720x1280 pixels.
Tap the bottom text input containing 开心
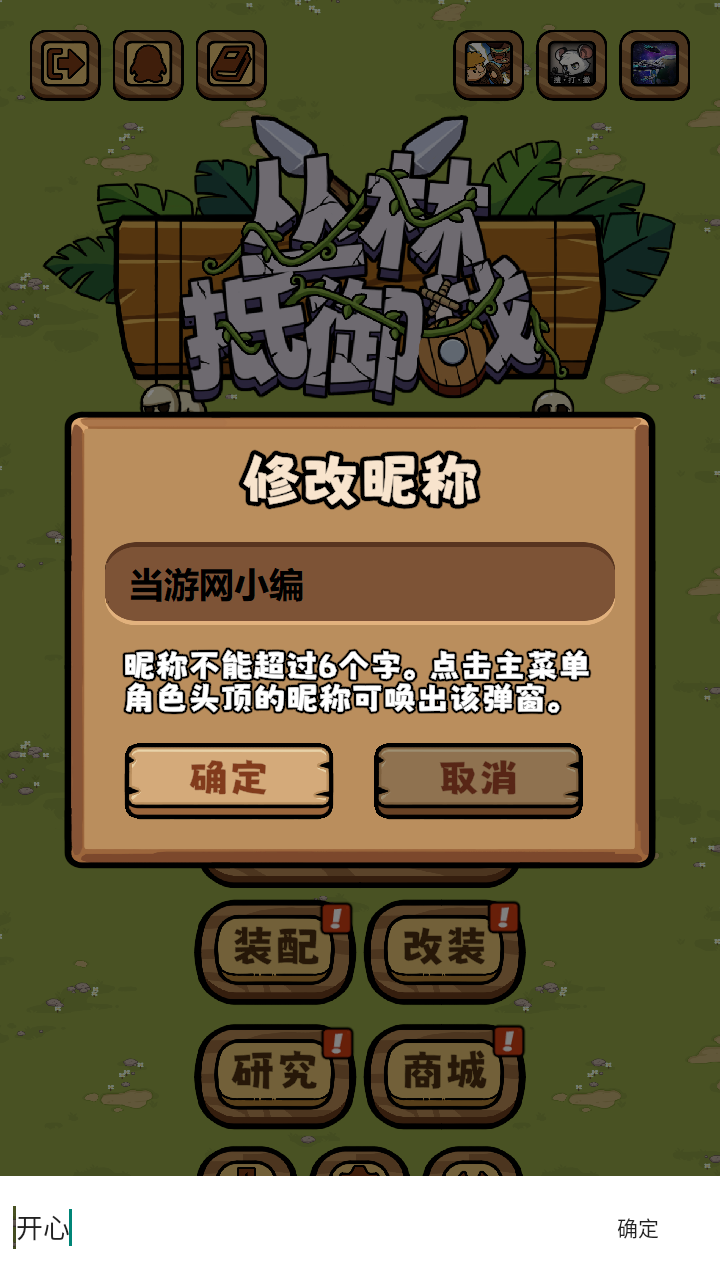(300, 1228)
